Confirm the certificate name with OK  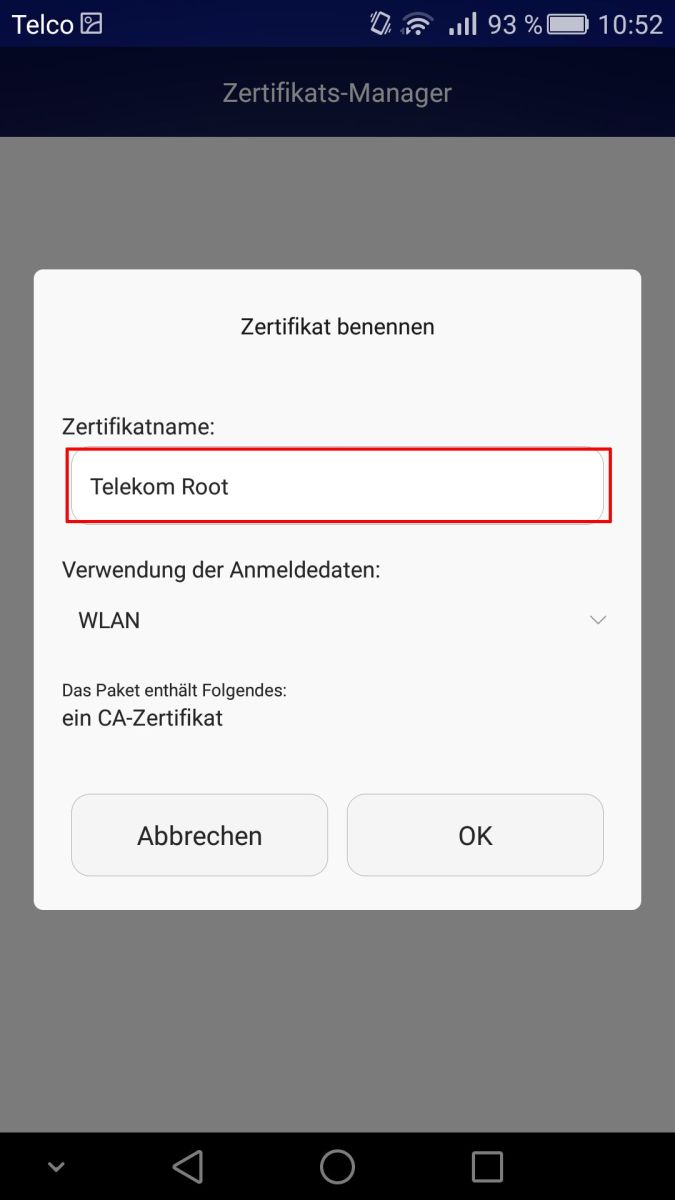475,836
